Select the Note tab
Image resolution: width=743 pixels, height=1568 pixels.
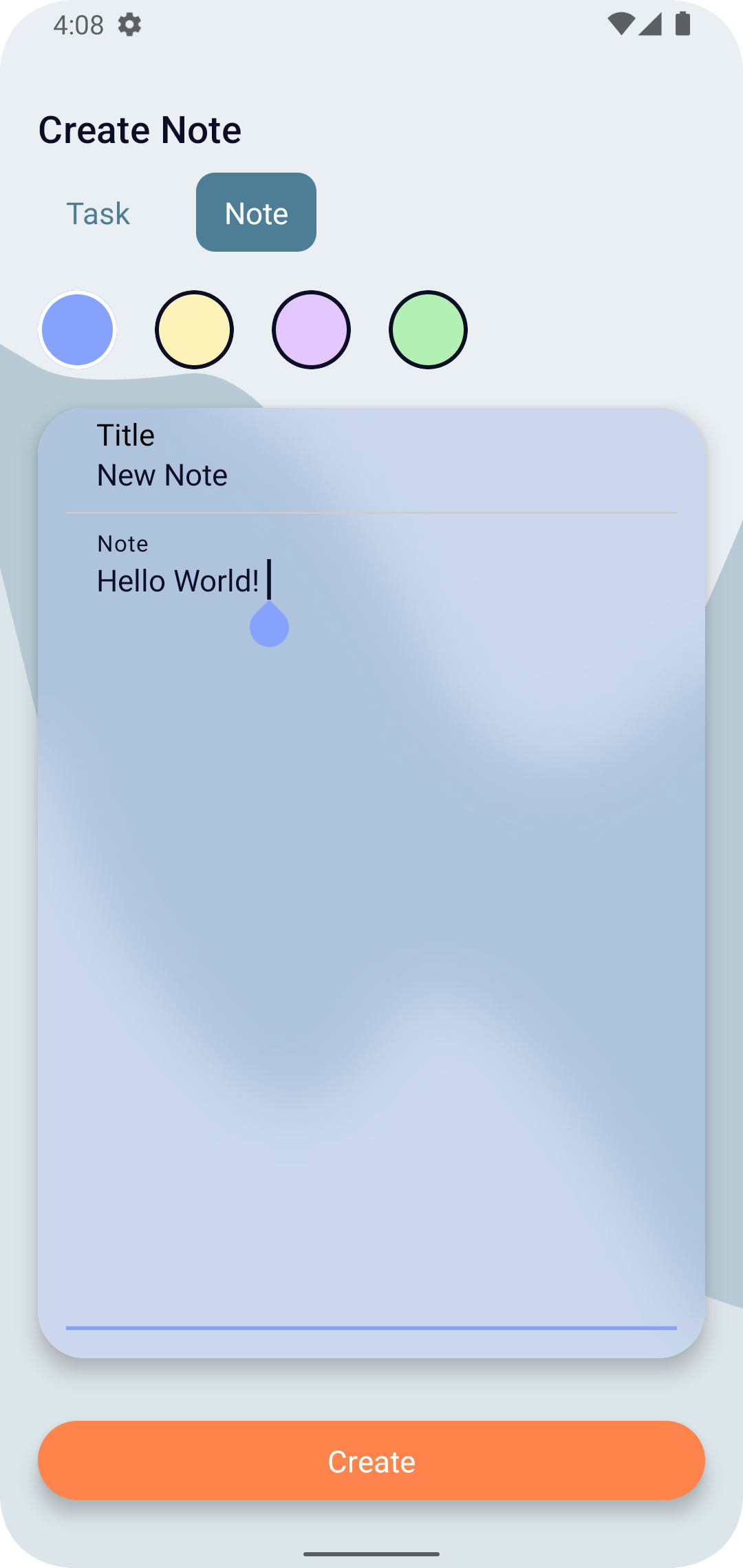[256, 213]
